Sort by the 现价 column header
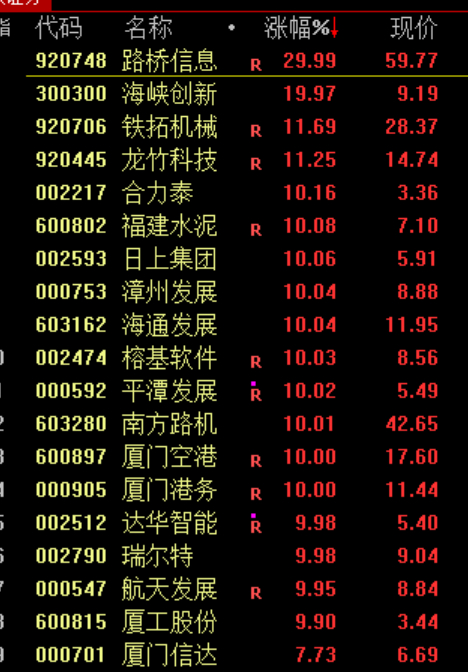This screenshot has height=672, width=468. pos(414,29)
